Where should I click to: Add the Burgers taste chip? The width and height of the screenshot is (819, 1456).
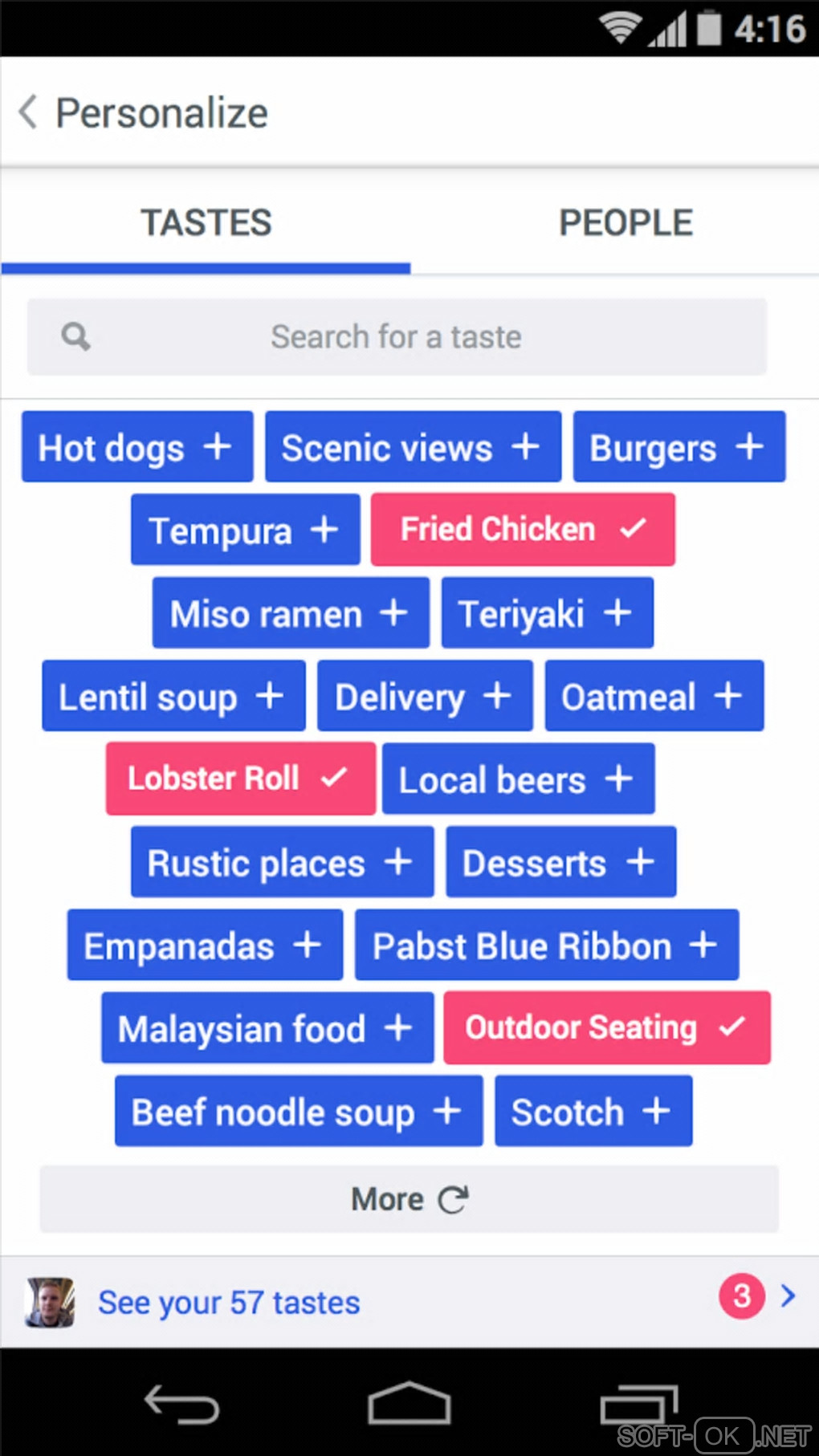pos(678,447)
